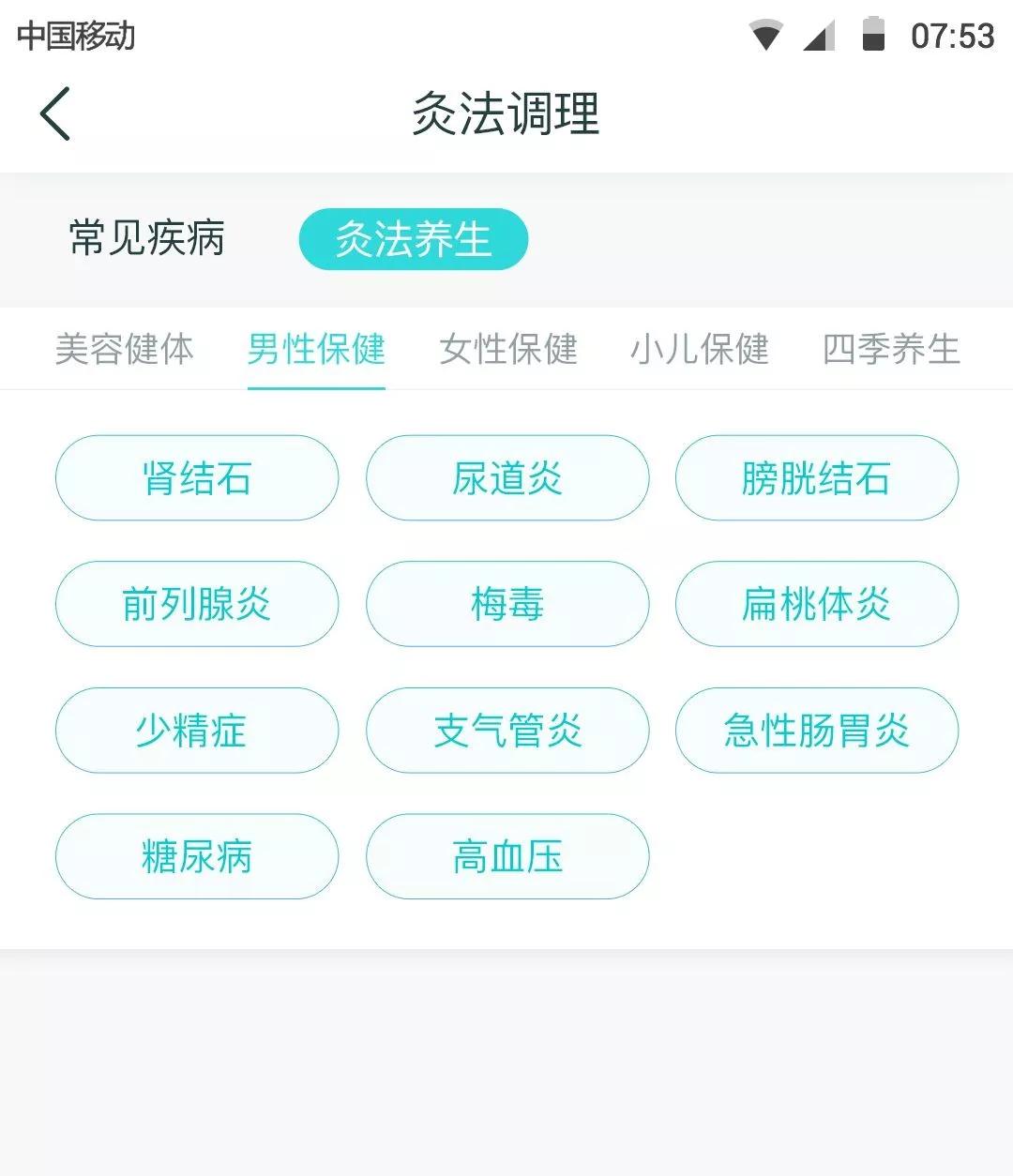The height and width of the screenshot is (1176, 1013).
Task: Select the 尿道炎 chip
Action: point(507,478)
